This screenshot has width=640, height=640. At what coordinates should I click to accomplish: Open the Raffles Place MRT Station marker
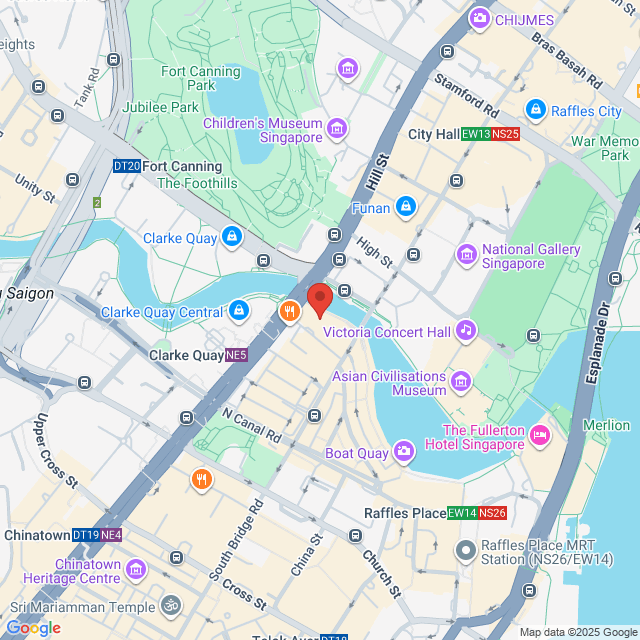tap(465, 550)
